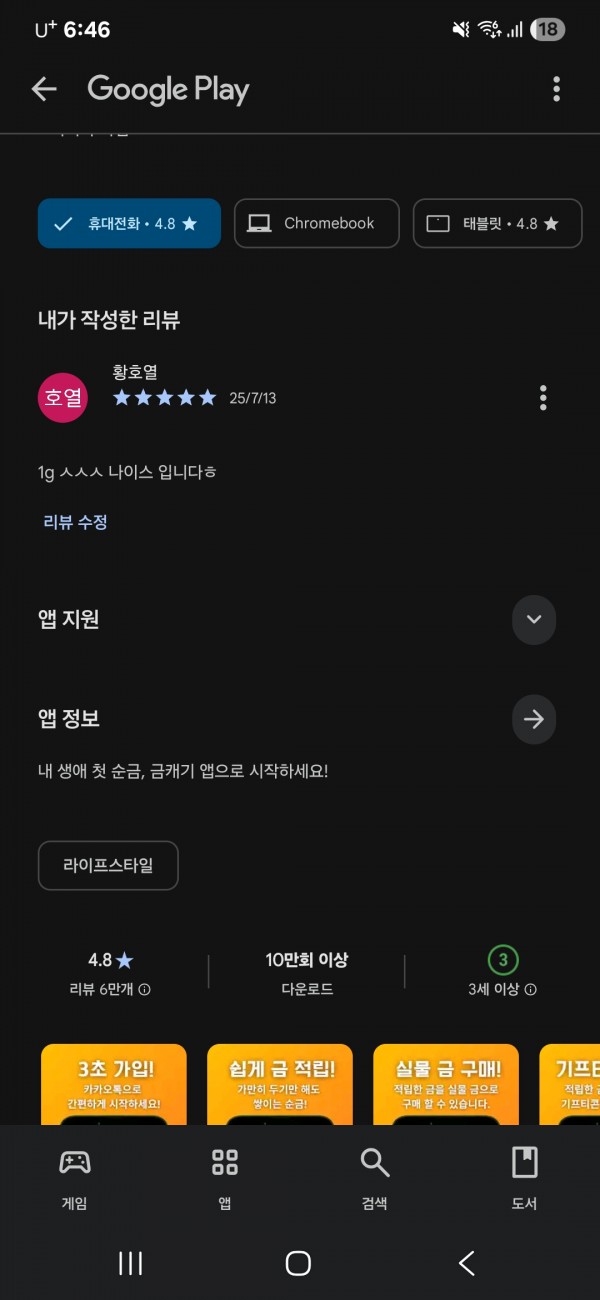Switch to the 게임 tab
Screen dimensions: 600x1300
[75, 1179]
